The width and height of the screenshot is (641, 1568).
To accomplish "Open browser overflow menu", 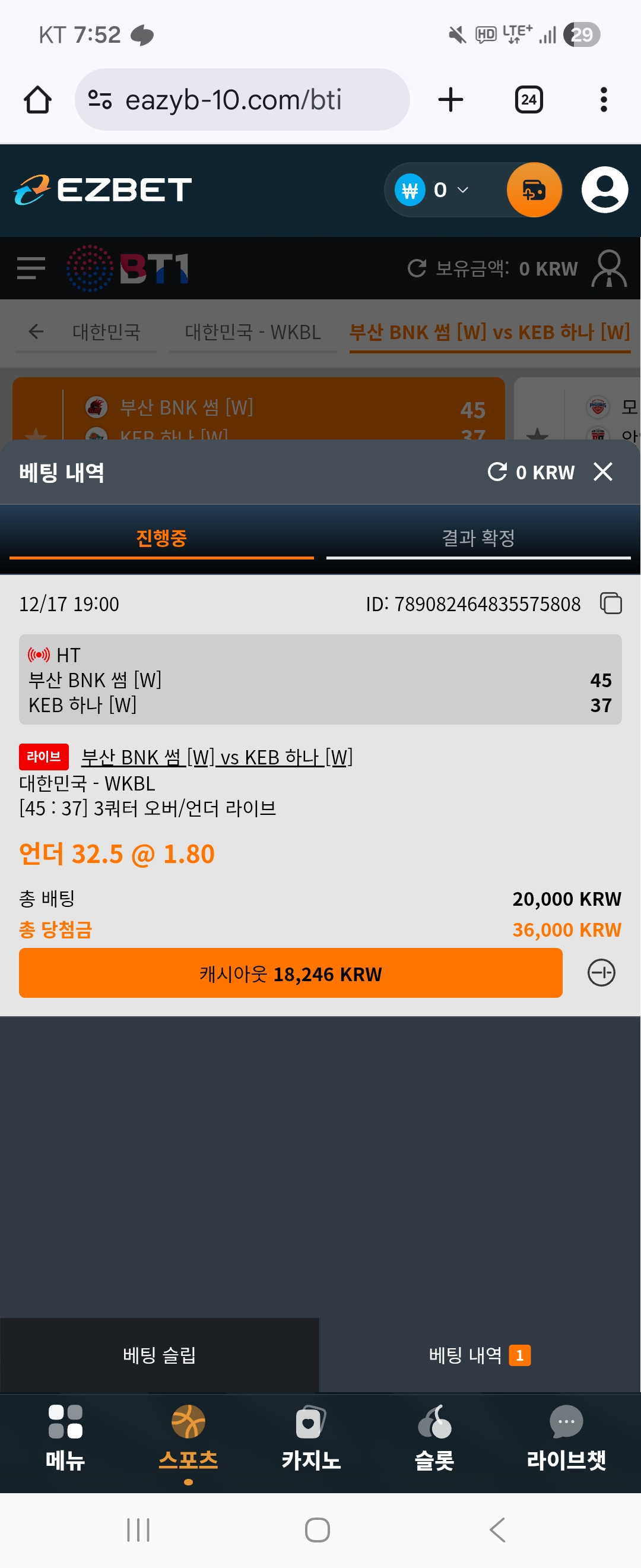I will click(x=603, y=100).
